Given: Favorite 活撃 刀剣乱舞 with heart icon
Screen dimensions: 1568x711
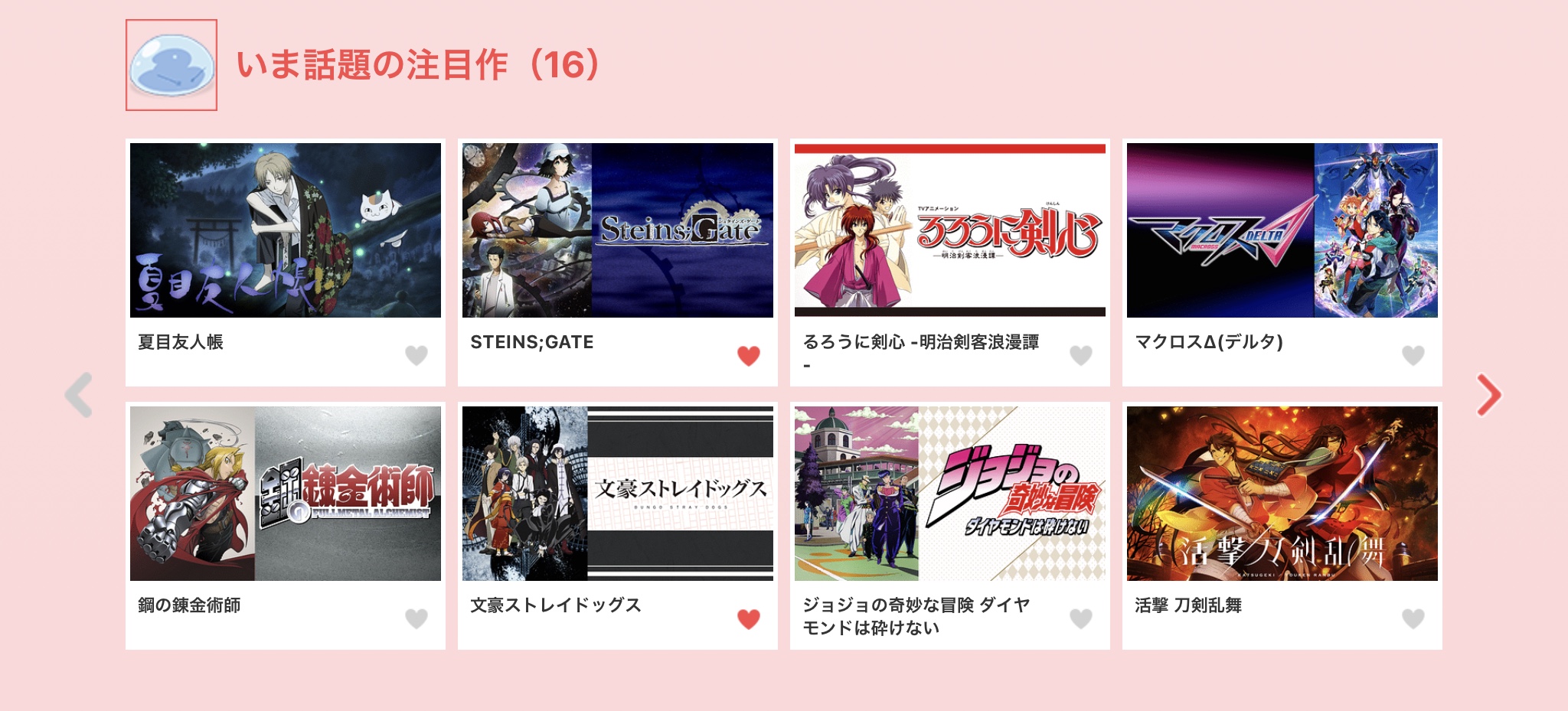Looking at the screenshot, I should 1413,618.
